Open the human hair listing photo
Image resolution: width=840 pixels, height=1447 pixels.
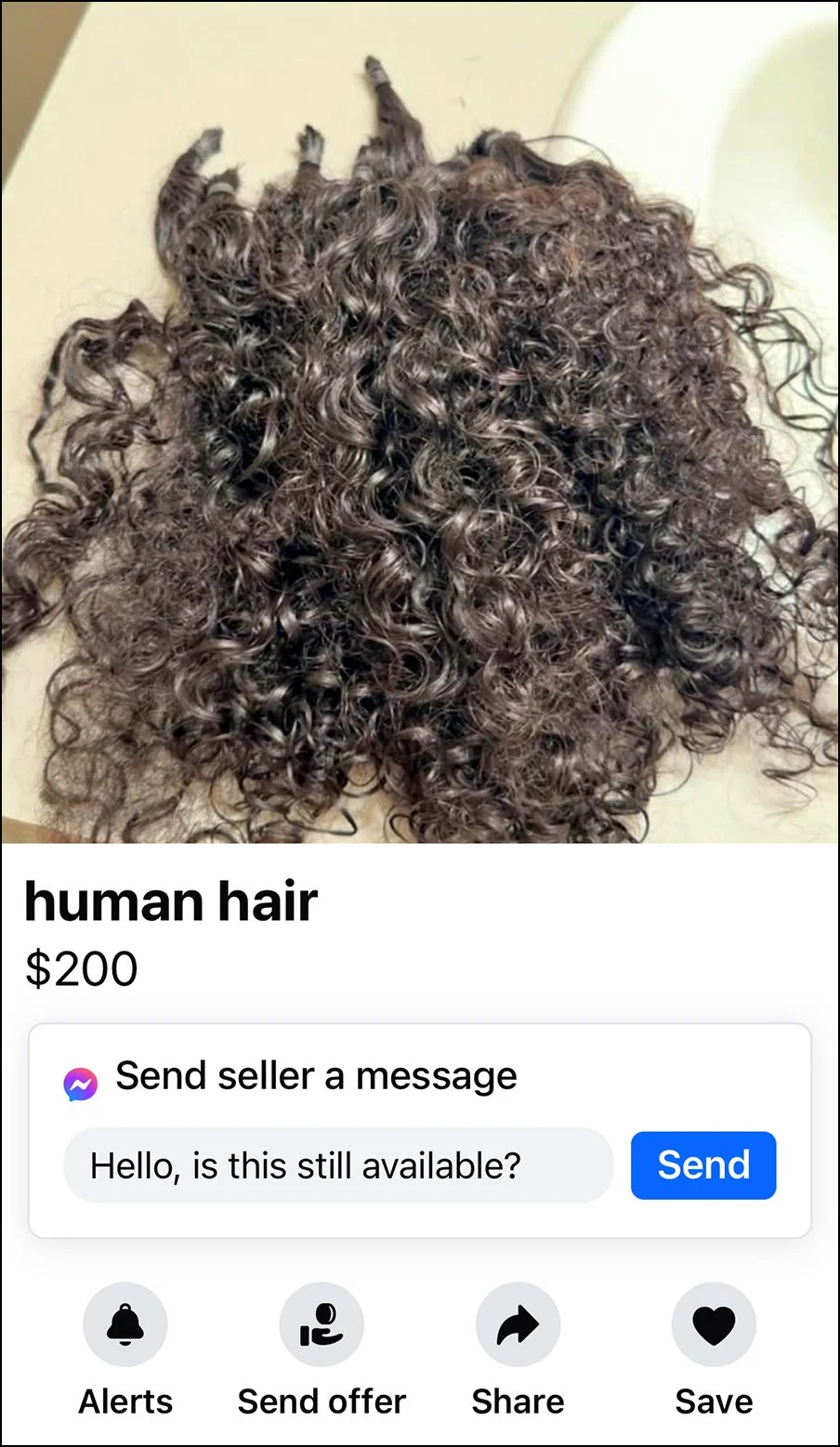420,423
